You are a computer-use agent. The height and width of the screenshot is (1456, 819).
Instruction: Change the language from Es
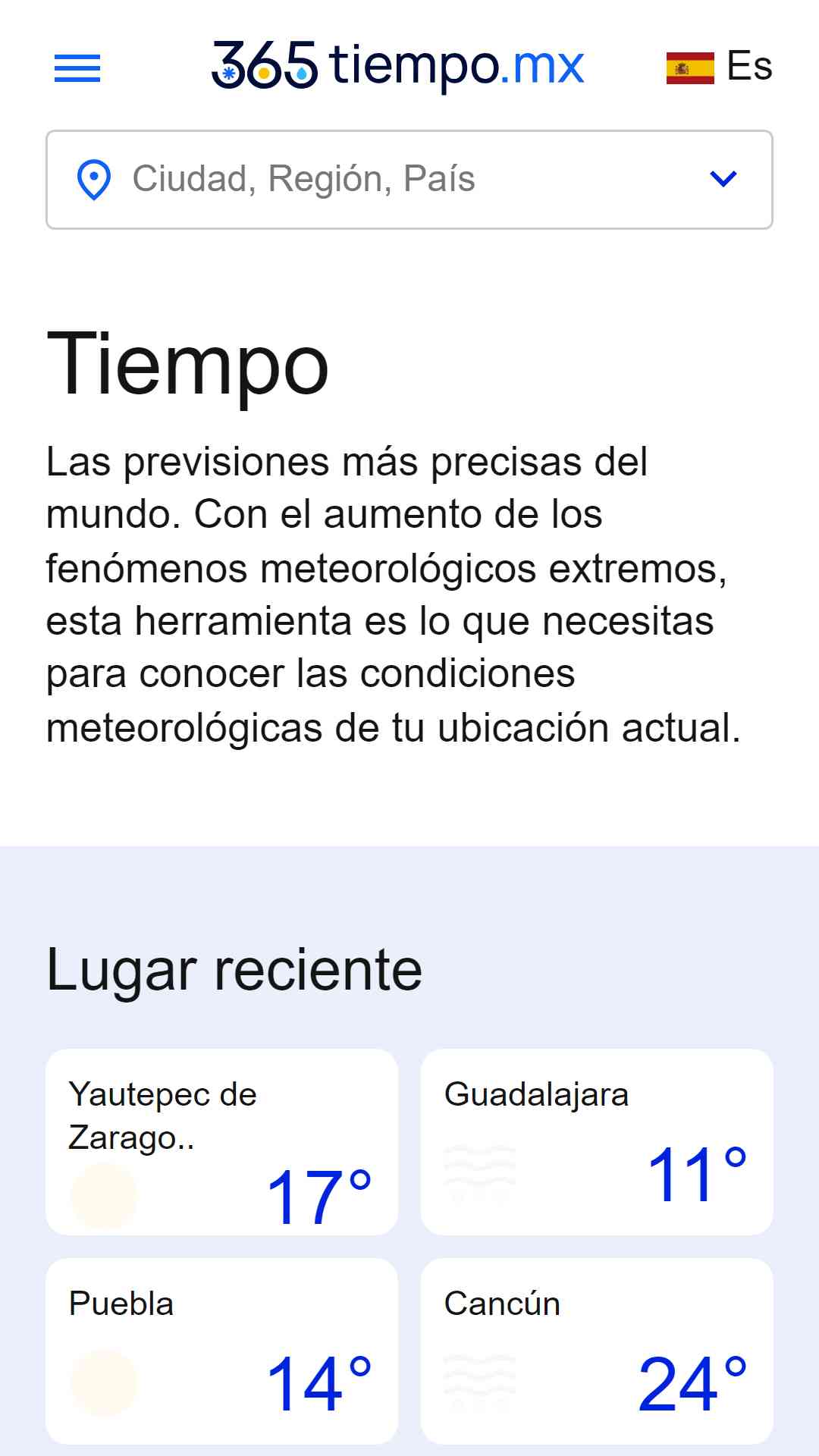(x=719, y=67)
